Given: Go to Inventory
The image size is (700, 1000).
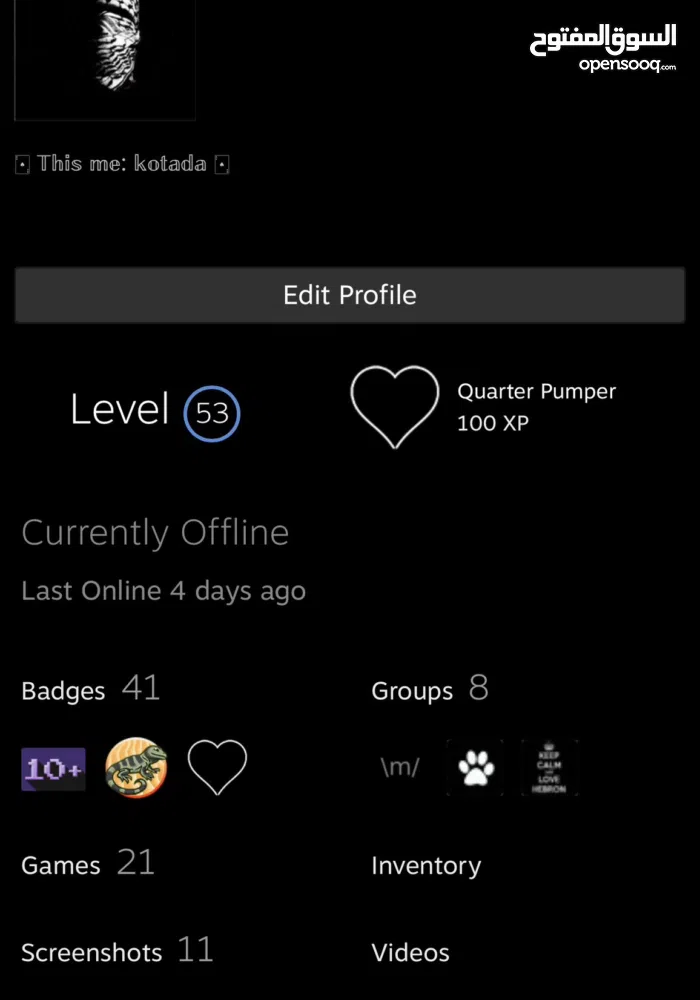Looking at the screenshot, I should point(426,866).
